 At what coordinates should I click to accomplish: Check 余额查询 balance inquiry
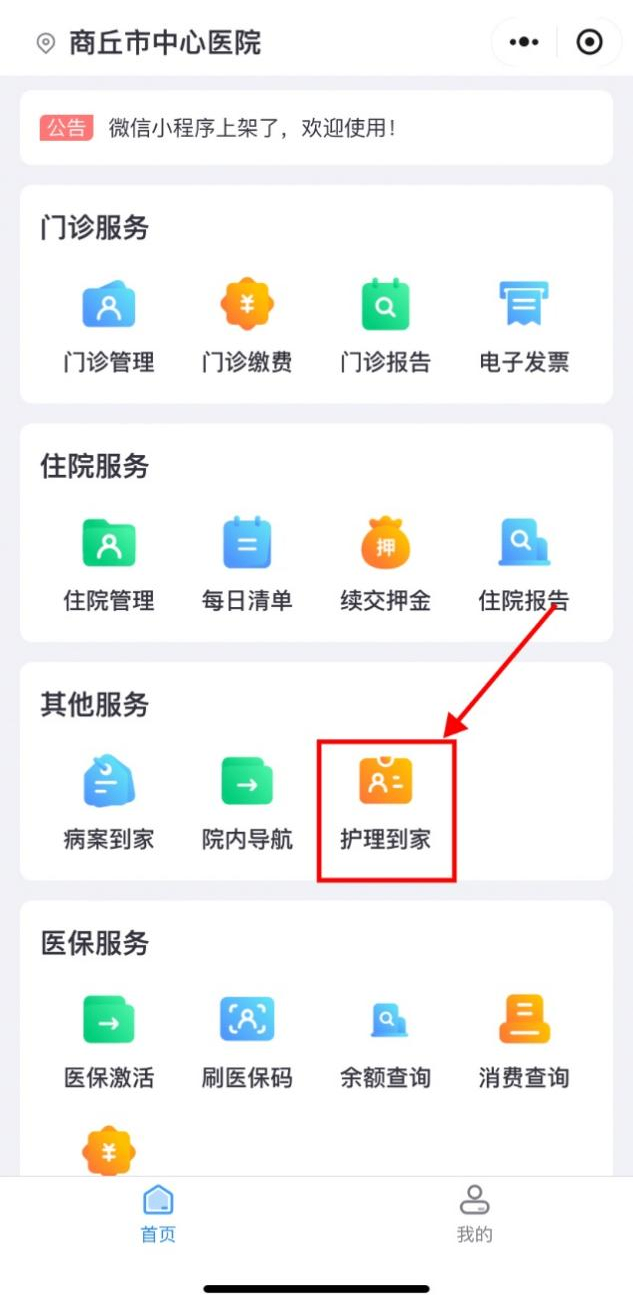[x=385, y=1041]
